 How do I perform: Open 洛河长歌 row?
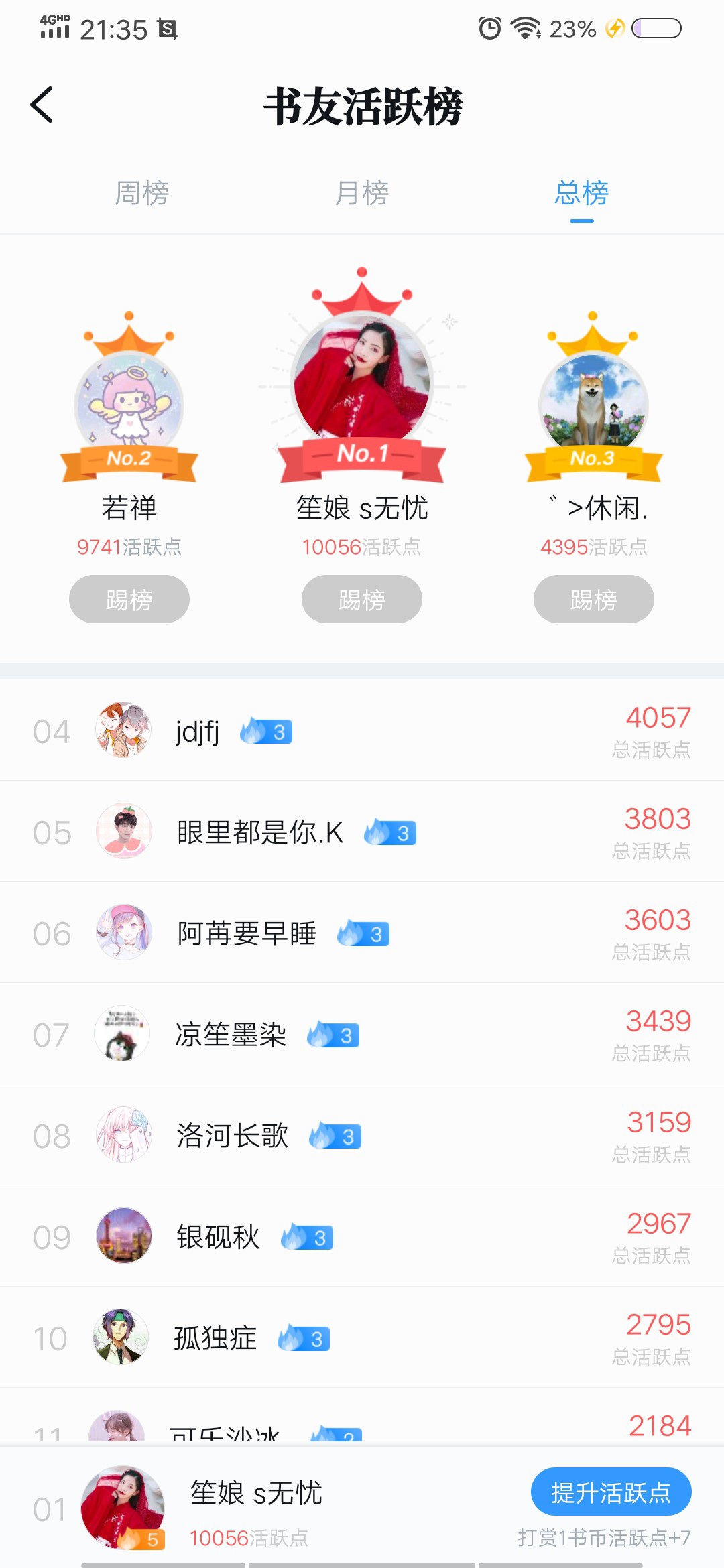coord(362,1135)
